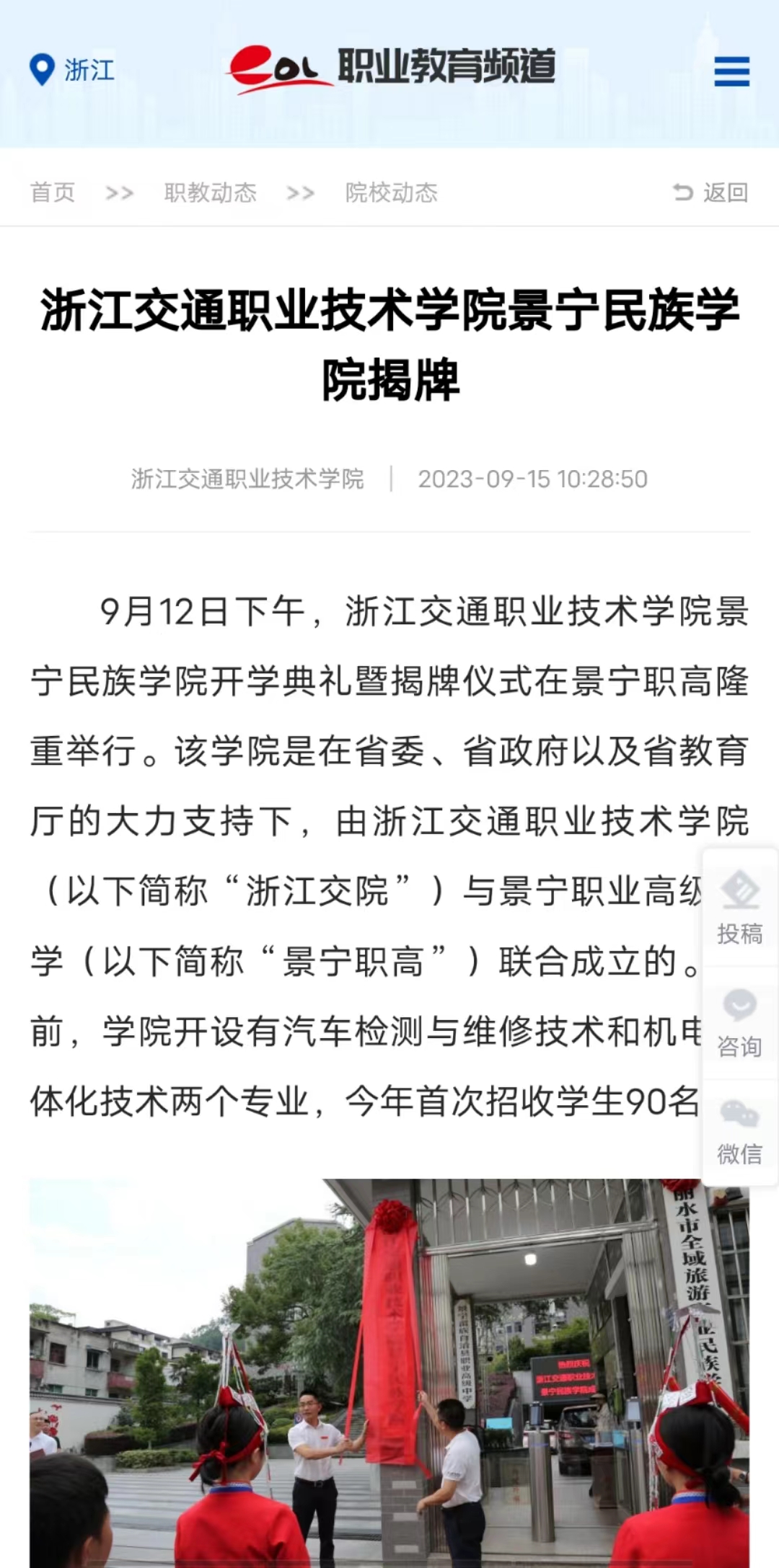View the unveiling ceremony photo
This screenshot has height=1568, width=779.
coord(389,1373)
